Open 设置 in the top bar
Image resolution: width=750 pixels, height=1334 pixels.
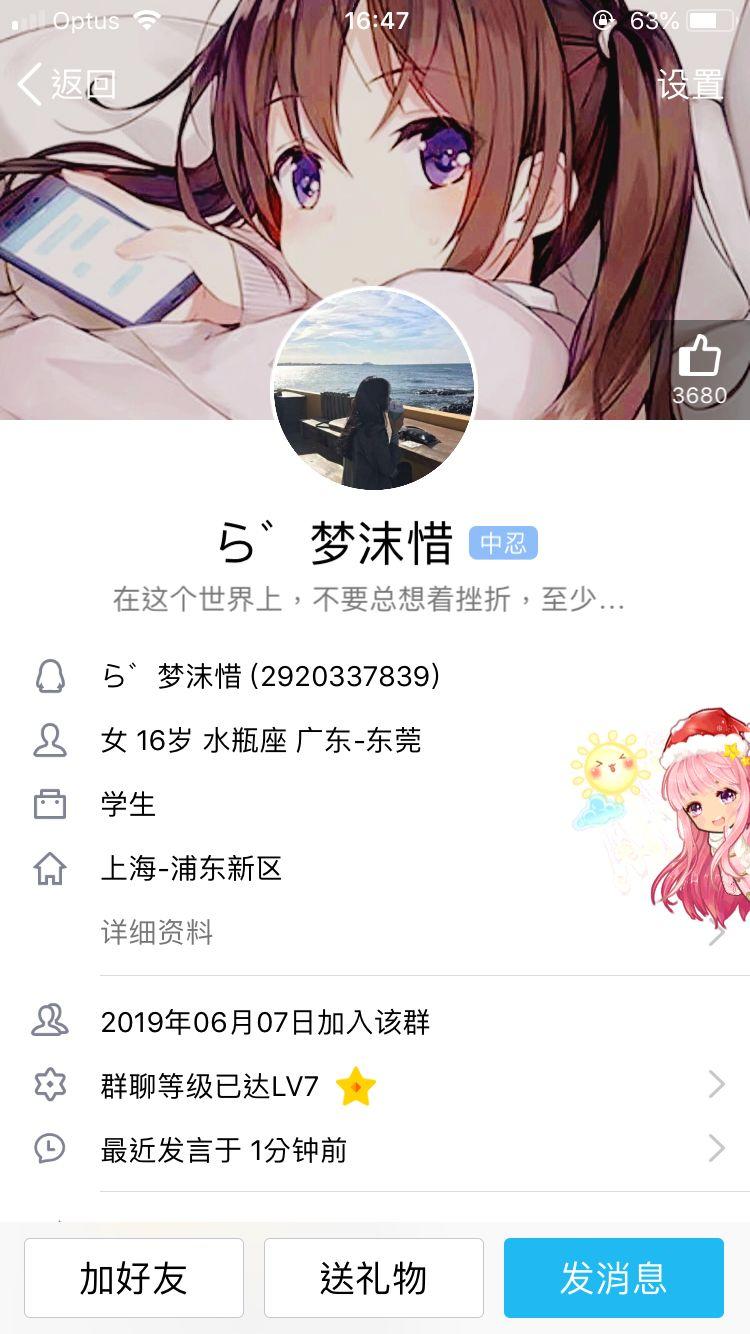pos(690,84)
